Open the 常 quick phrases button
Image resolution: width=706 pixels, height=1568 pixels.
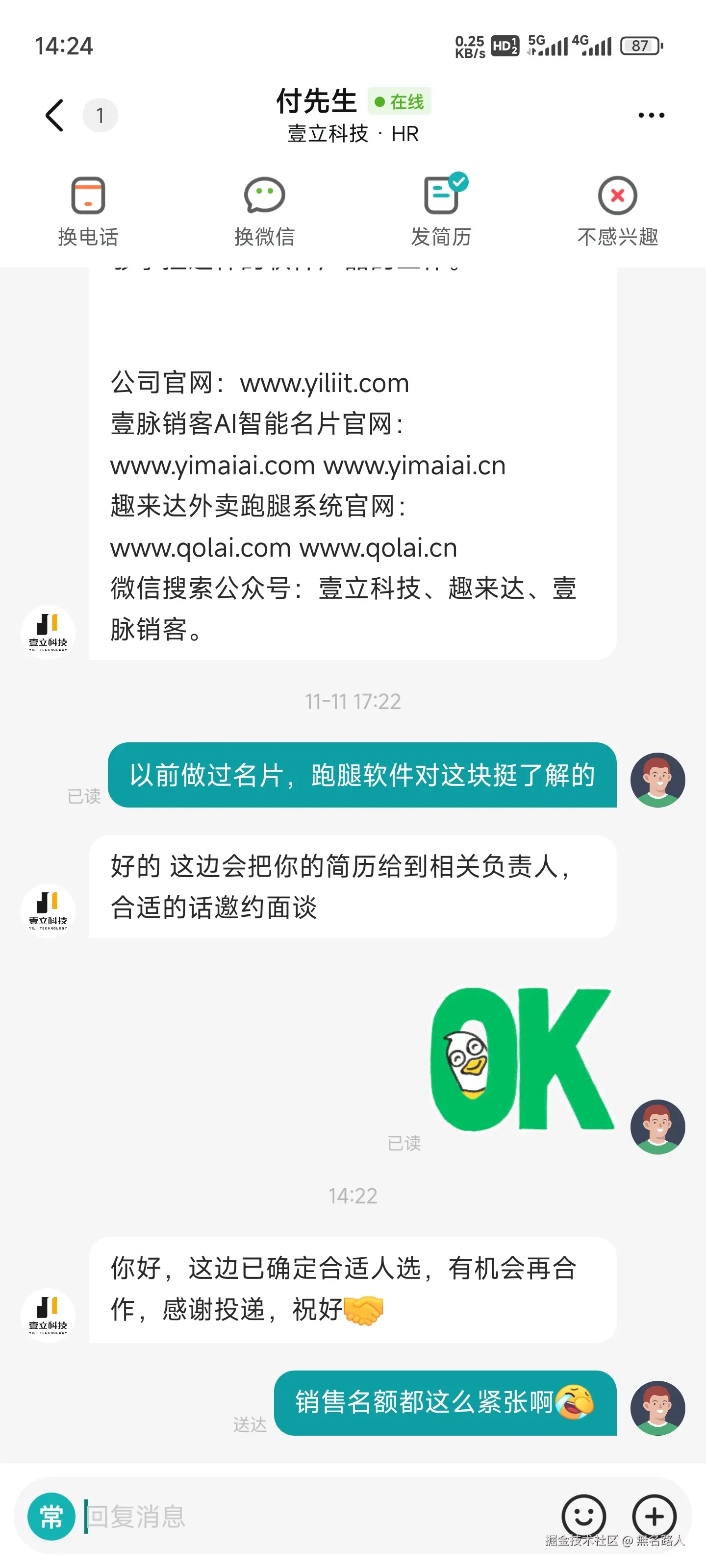[52, 1516]
